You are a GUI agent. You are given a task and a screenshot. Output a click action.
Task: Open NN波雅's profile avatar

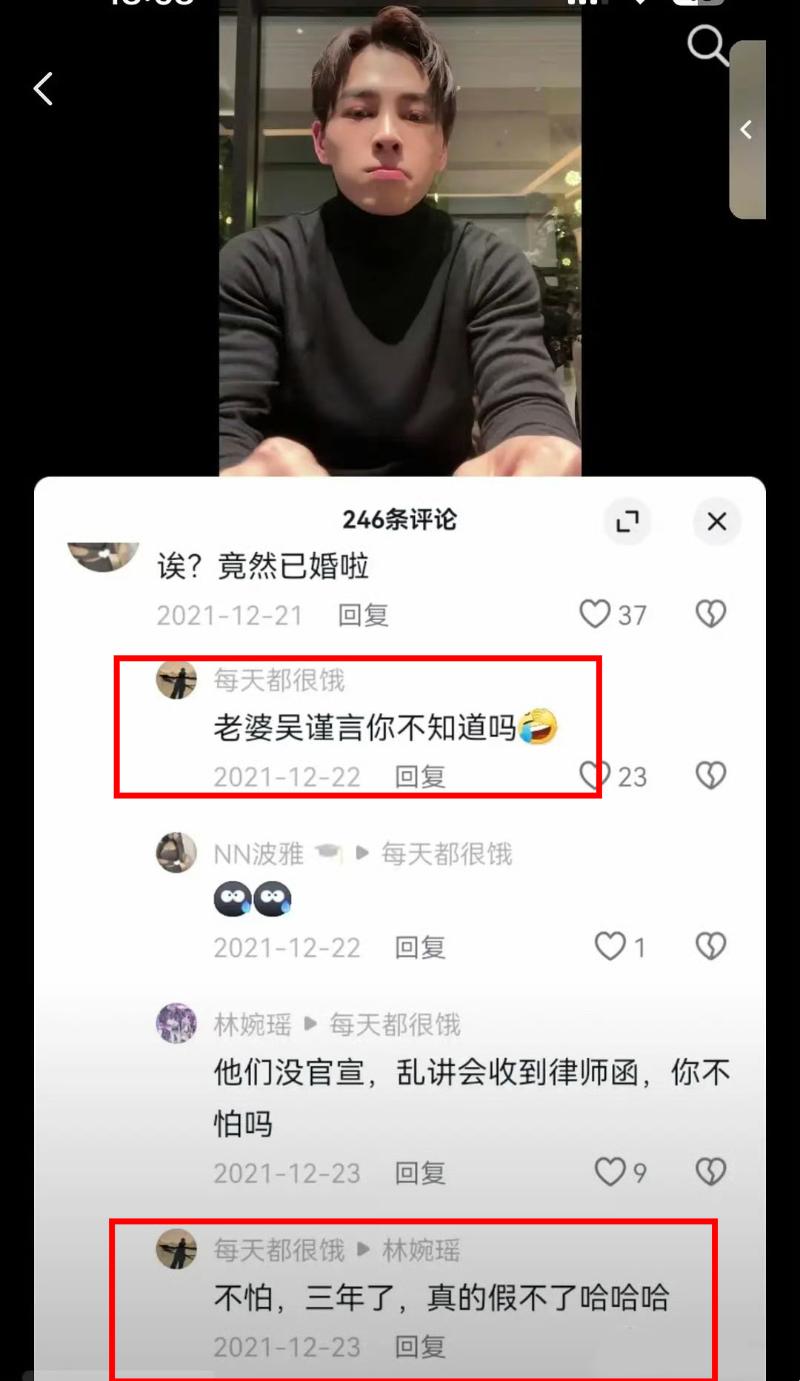click(176, 853)
